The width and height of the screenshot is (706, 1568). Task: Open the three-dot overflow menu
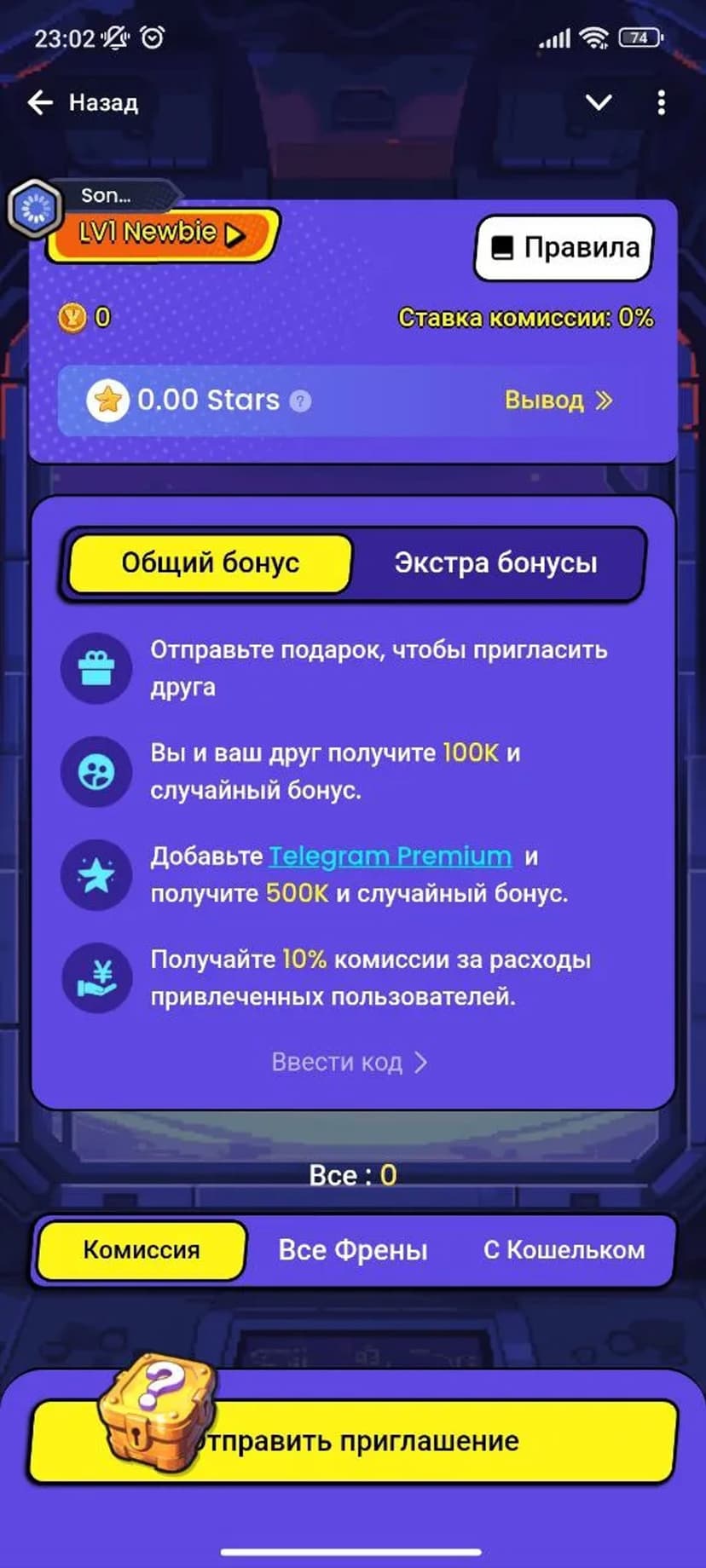[x=661, y=103]
